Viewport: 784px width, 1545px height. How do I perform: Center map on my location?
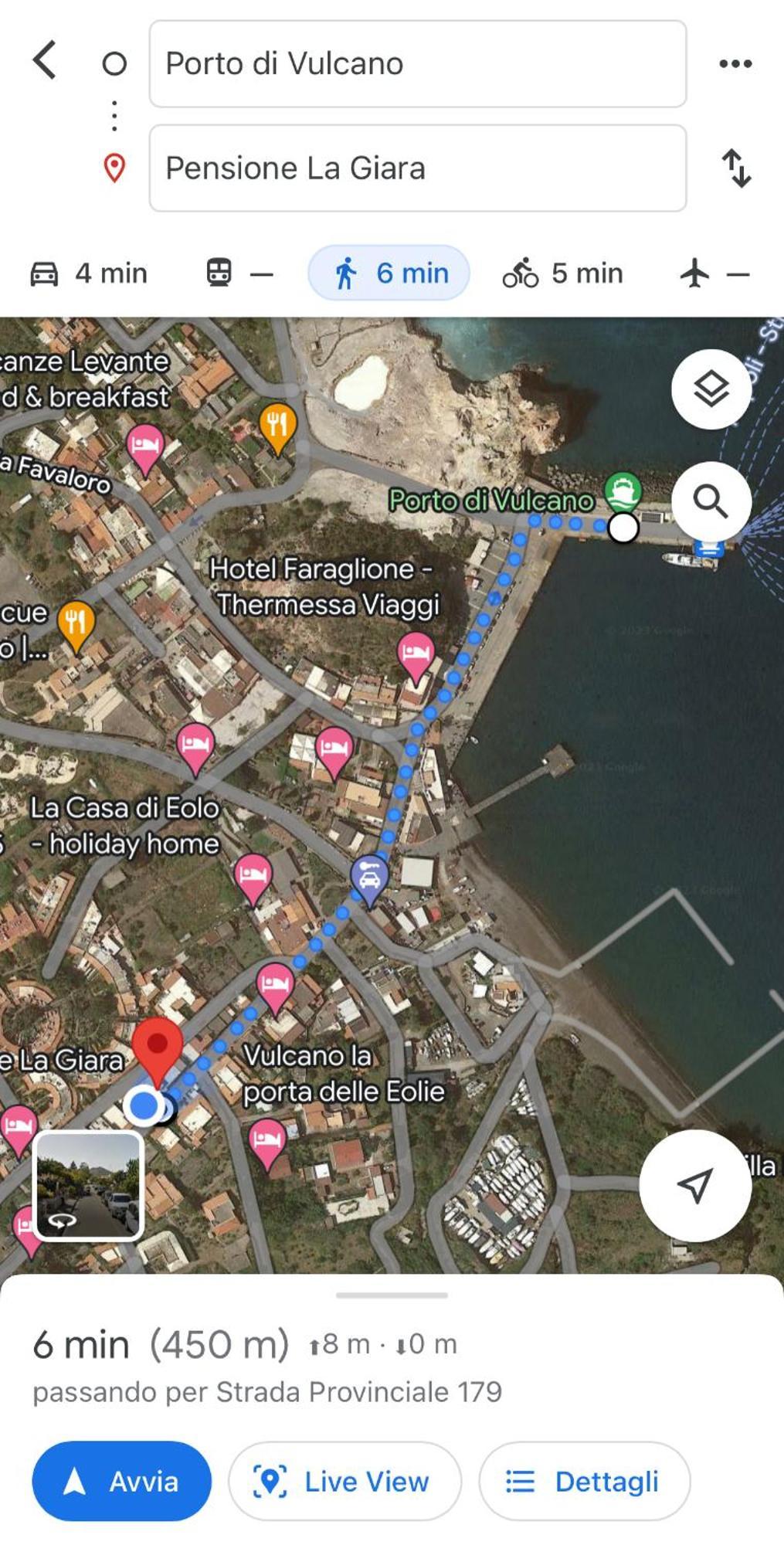pos(695,1186)
